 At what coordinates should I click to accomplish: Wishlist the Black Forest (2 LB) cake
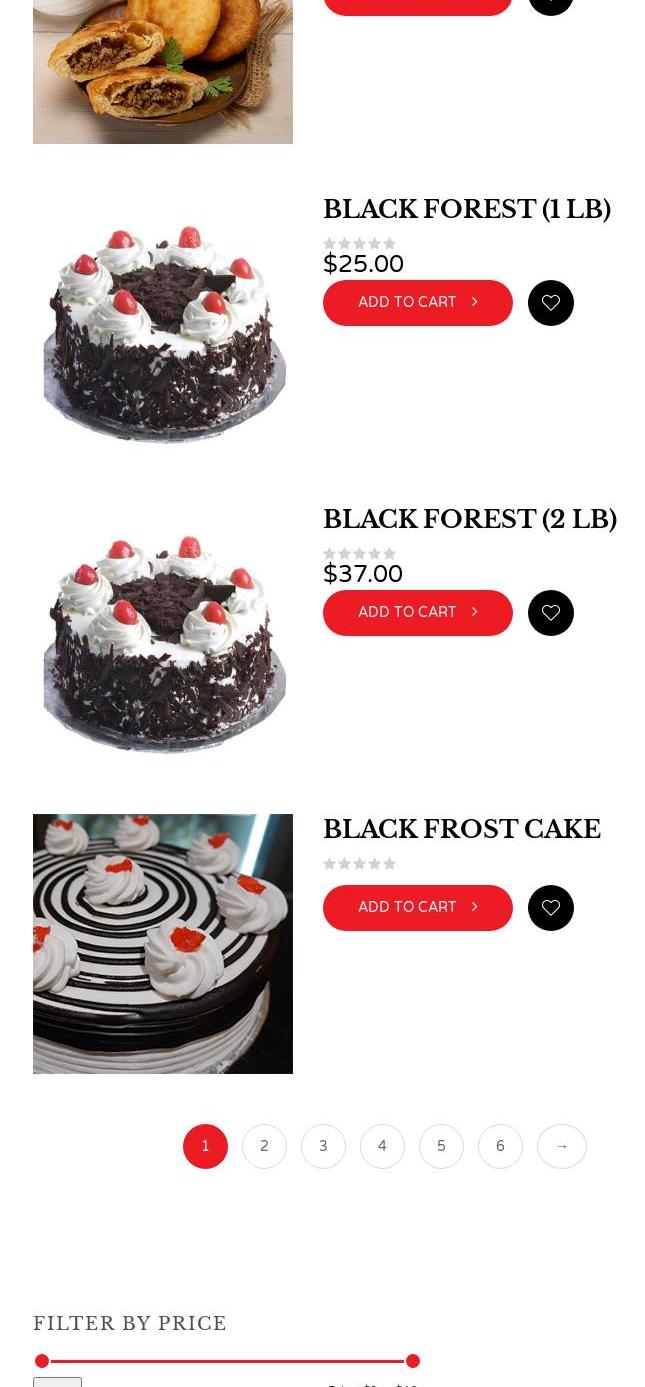[551, 613]
